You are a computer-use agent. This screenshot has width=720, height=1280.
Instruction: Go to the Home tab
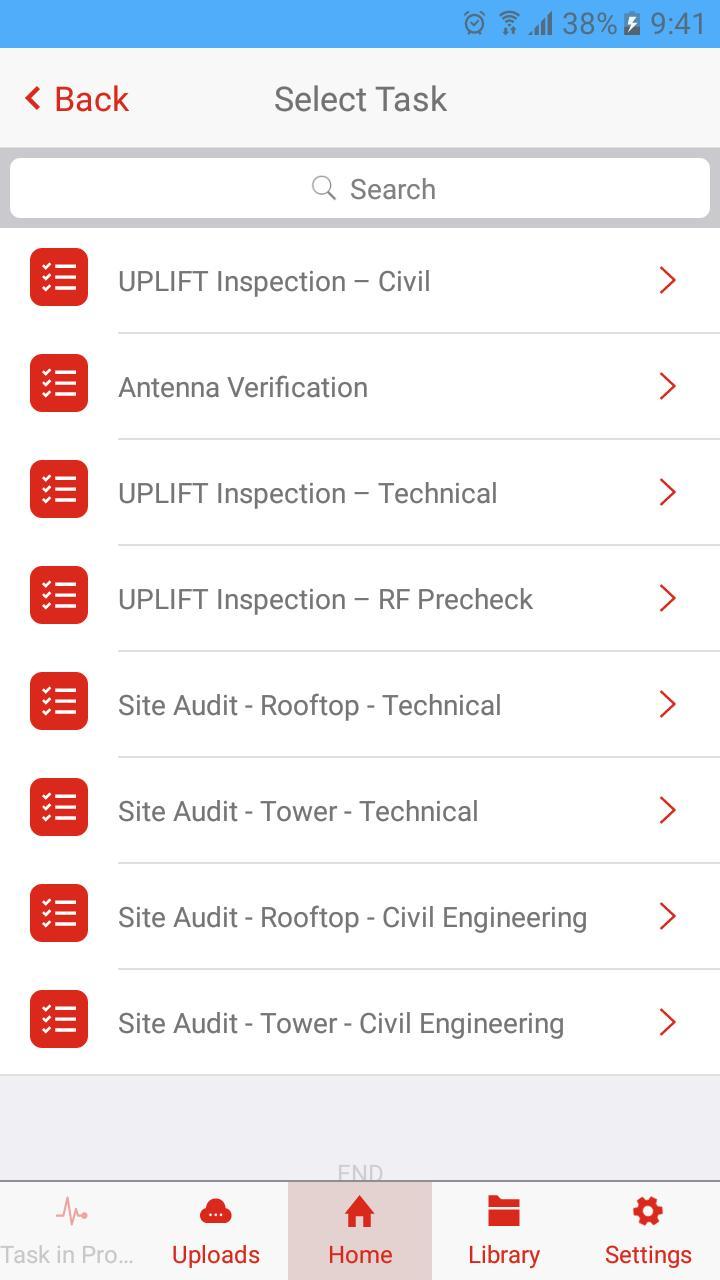pos(360,1231)
